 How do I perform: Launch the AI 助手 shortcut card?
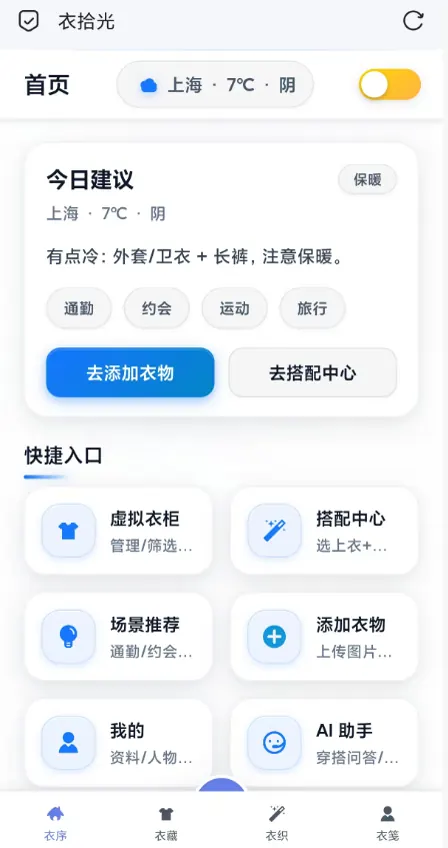coord(324,742)
